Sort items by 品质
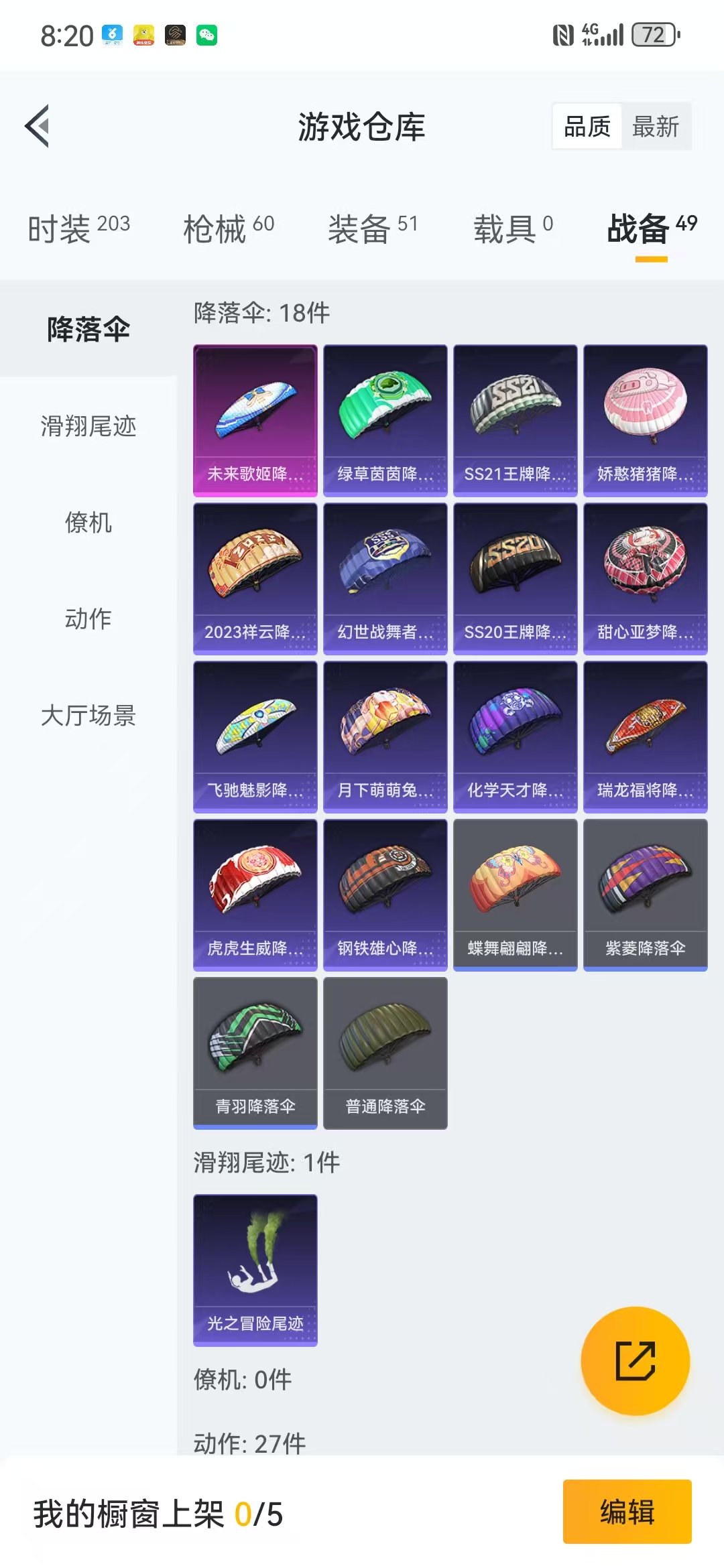 point(587,126)
